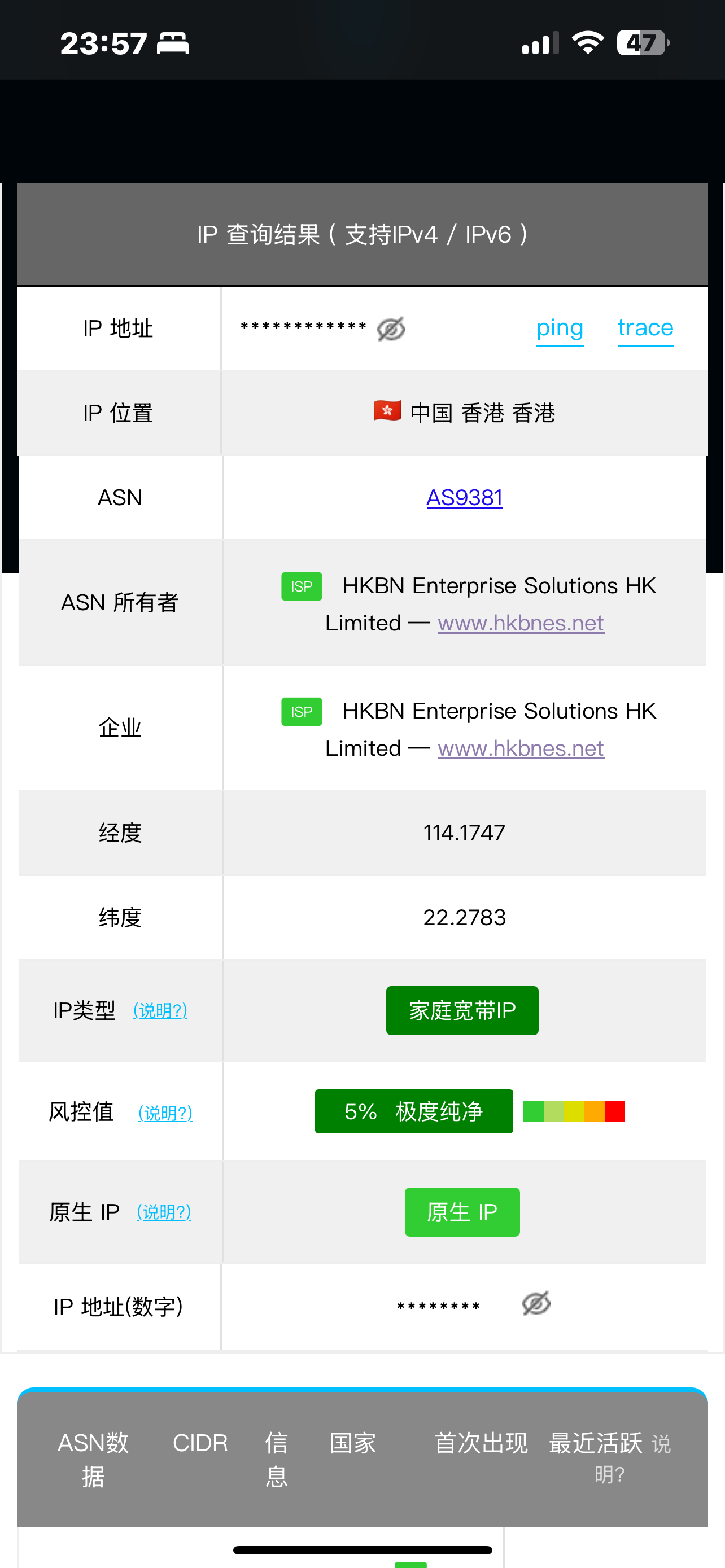Open the AS9381 ASN link

click(465, 498)
